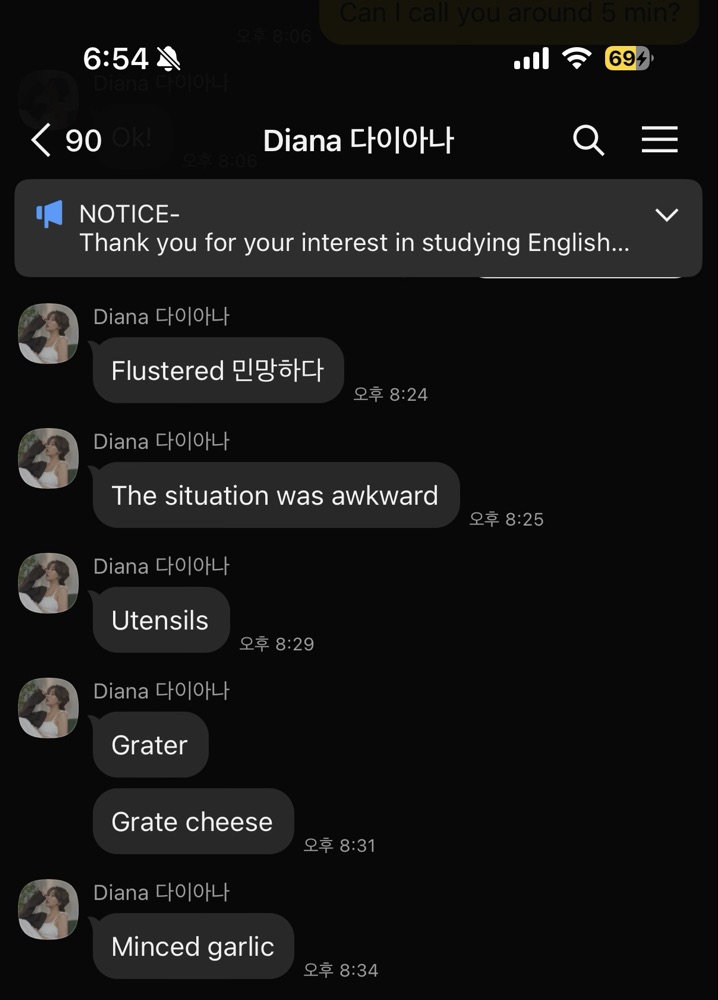The image size is (718, 1000).
Task: Open the chat room hamburger menu
Action: coord(659,140)
